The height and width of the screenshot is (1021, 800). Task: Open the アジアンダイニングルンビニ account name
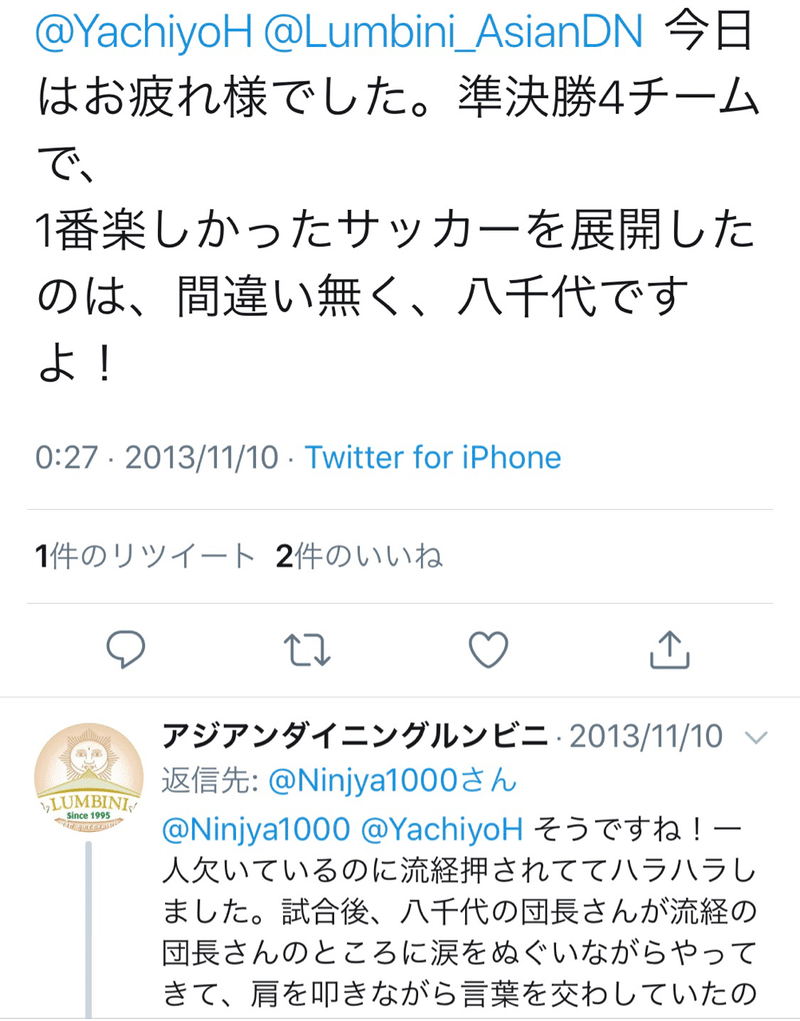356,736
